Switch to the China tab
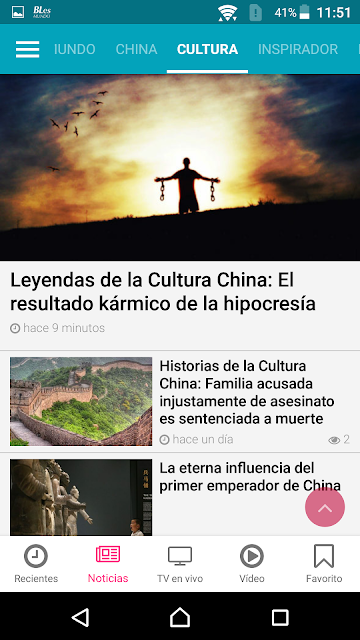This screenshot has width=360, height=640. tap(136, 49)
